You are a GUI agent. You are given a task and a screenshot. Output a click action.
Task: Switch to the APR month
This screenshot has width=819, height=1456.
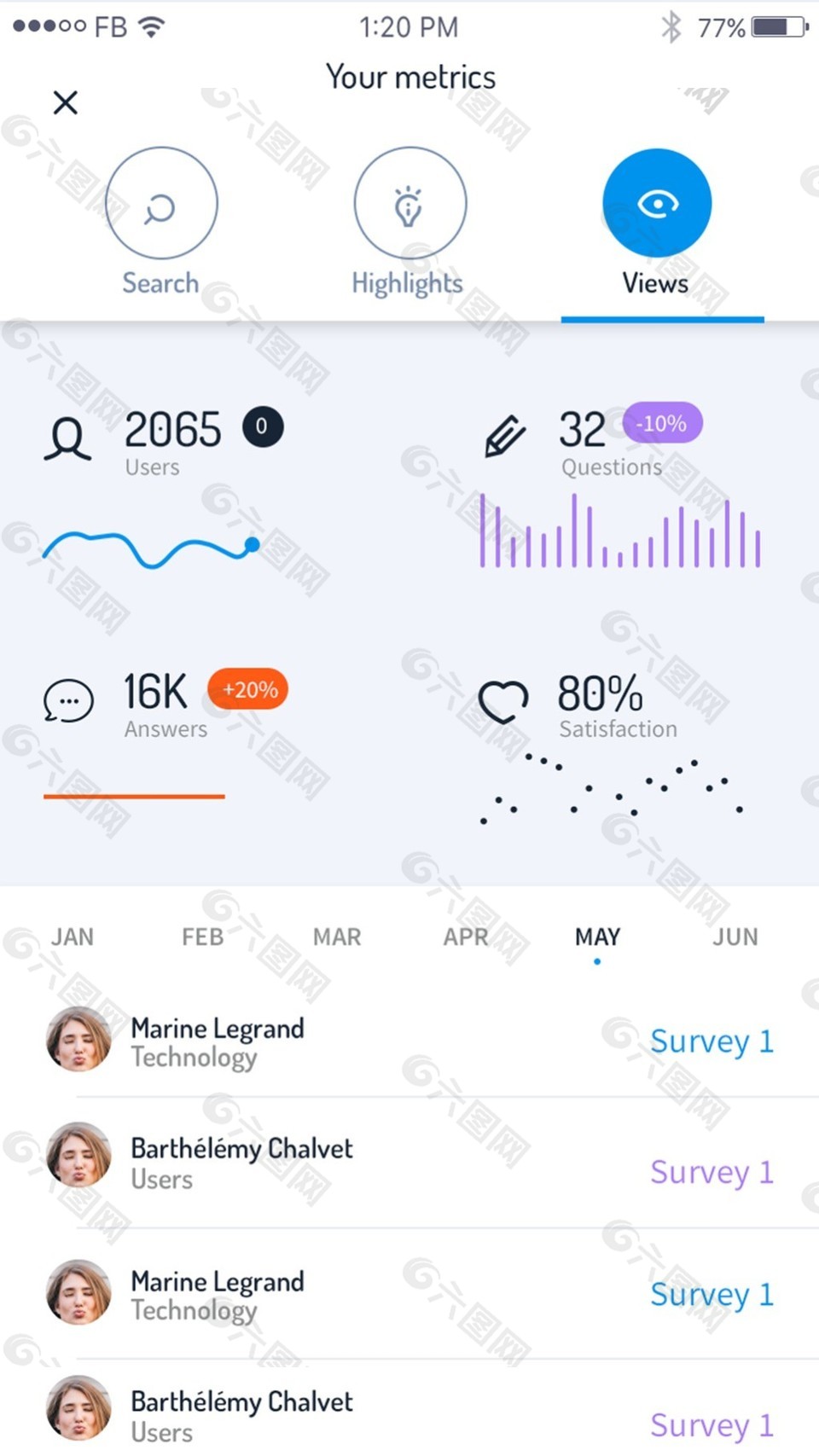click(466, 937)
